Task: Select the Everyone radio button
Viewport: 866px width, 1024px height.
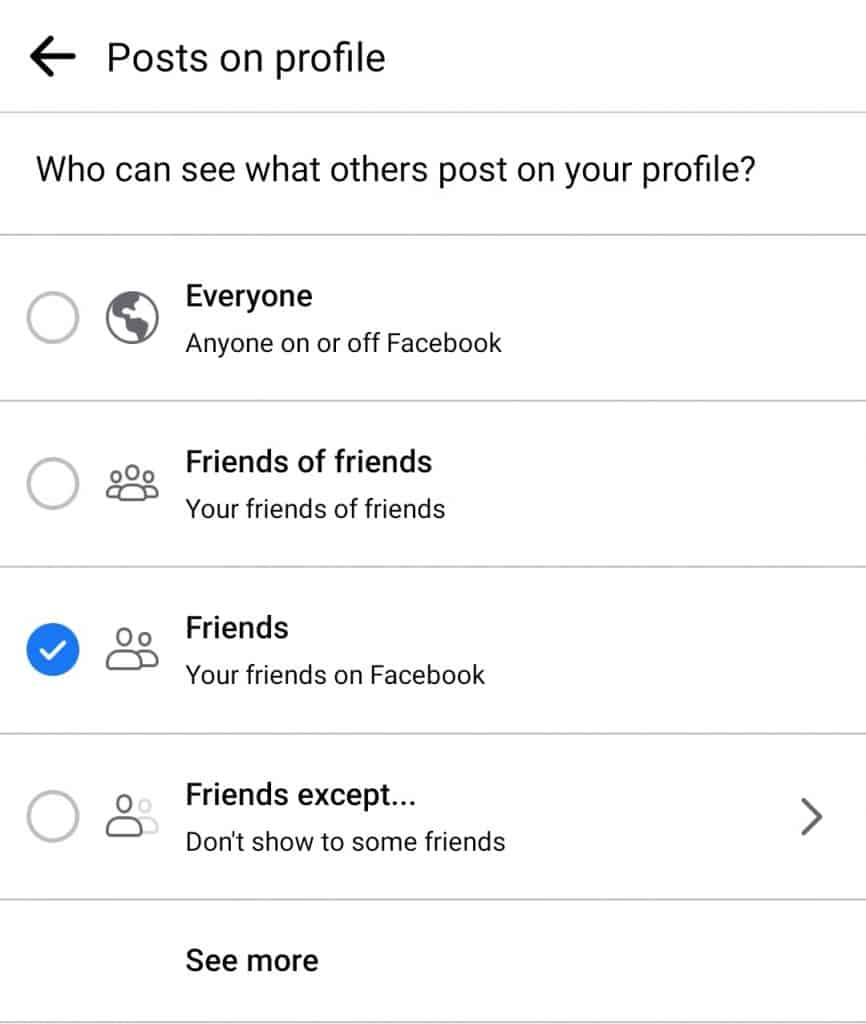Action: (x=52, y=317)
